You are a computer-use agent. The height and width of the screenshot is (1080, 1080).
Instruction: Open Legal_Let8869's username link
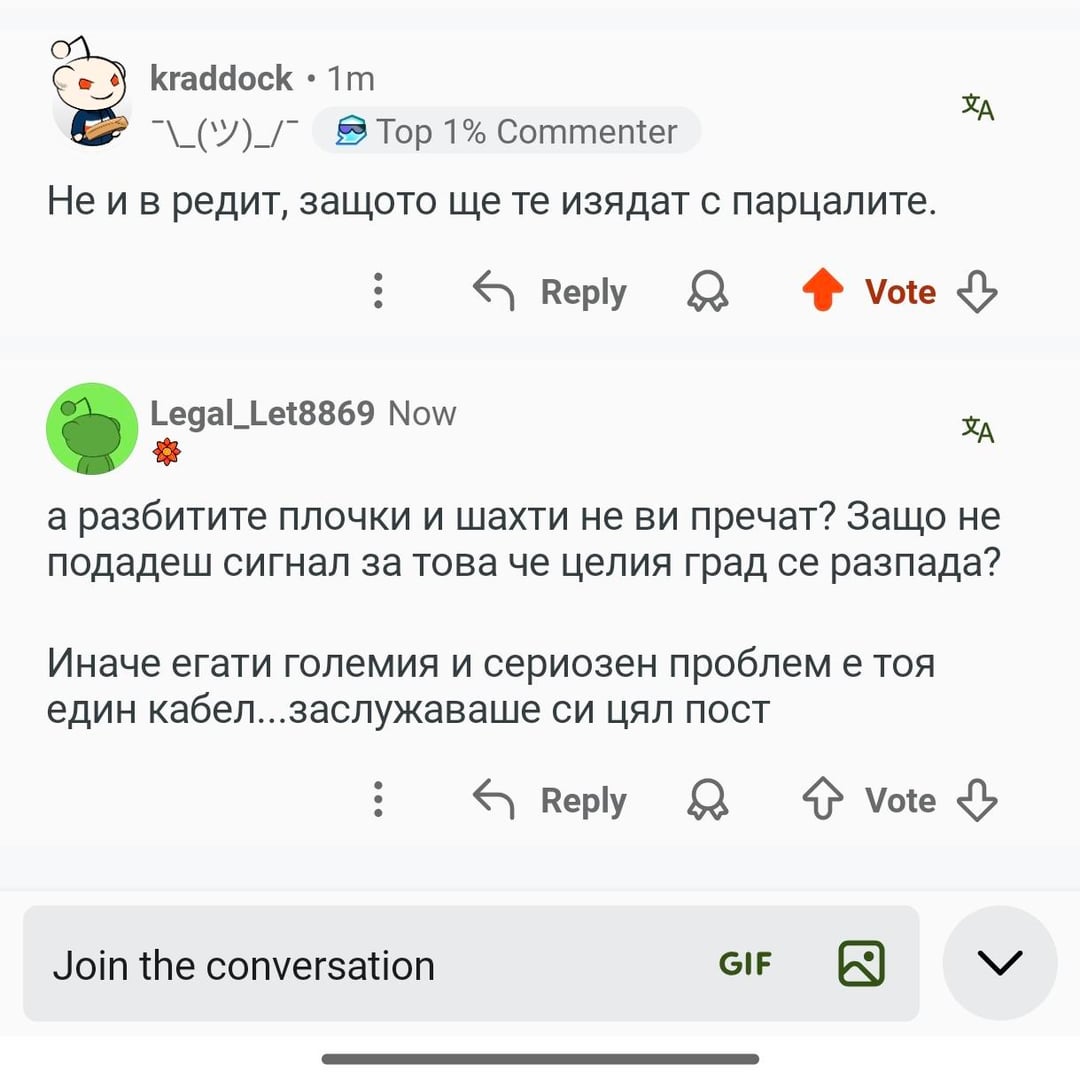pyautogui.click(x=262, y=413)
